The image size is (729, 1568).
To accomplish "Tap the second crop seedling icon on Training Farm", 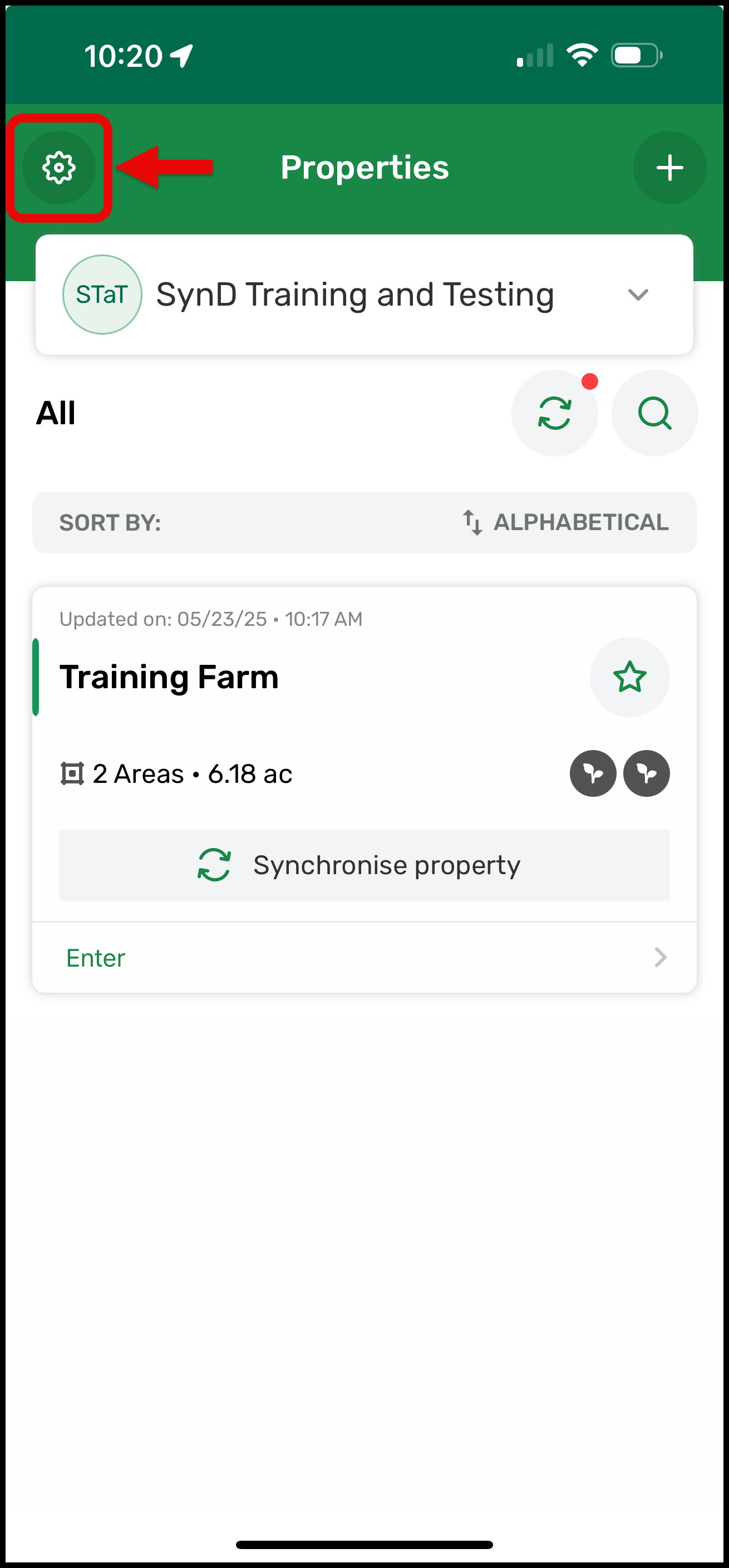I will tap(646, 773).
